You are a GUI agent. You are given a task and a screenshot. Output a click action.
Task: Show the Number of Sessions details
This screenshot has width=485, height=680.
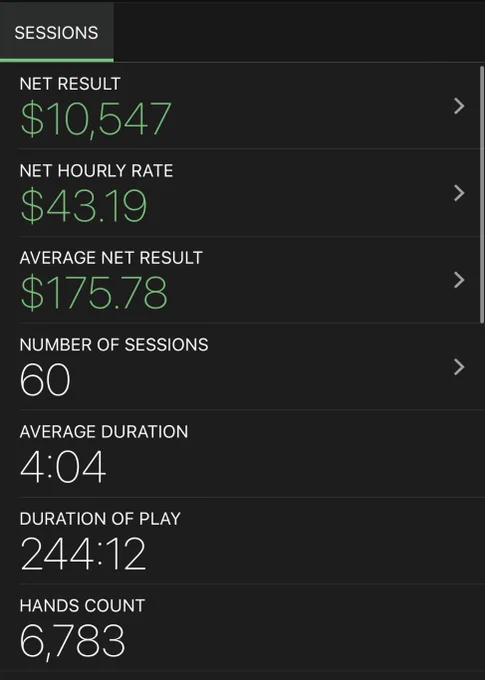pos(242,367)
